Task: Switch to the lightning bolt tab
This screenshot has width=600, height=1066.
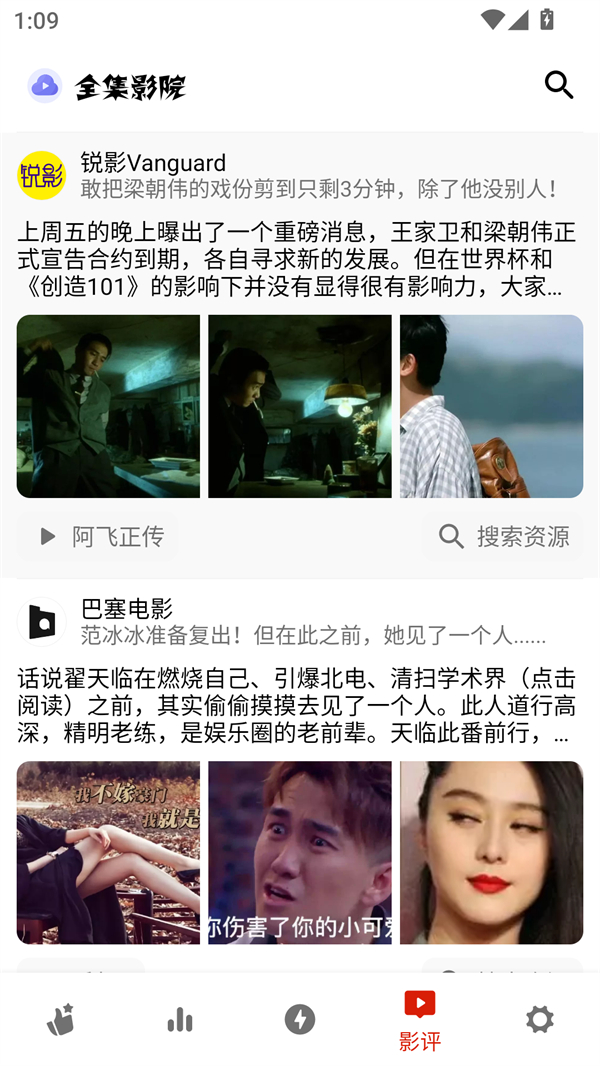Action: pyautogui.click(x=300, y=1019)
